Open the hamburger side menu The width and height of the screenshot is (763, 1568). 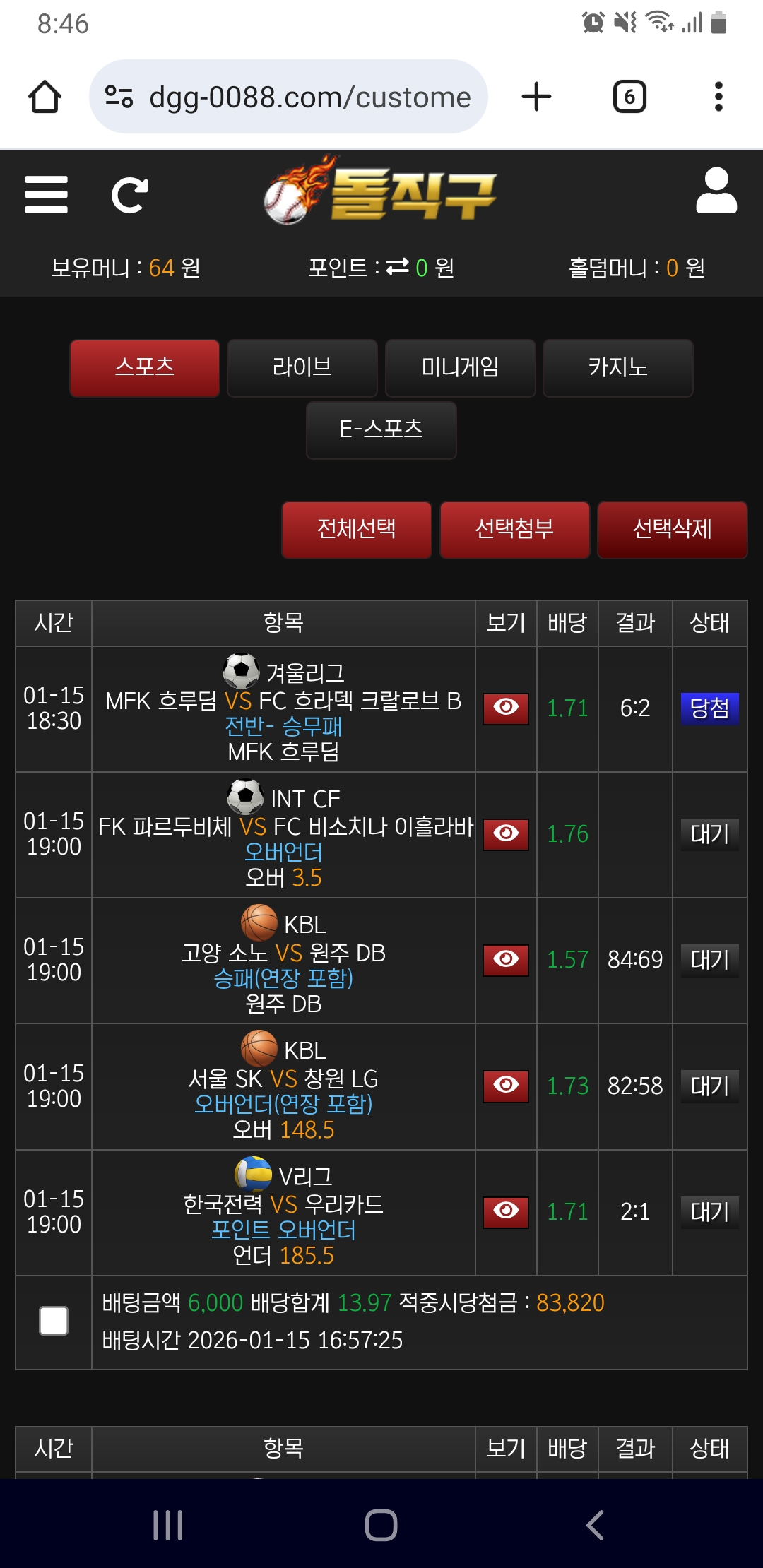(46, 195)
